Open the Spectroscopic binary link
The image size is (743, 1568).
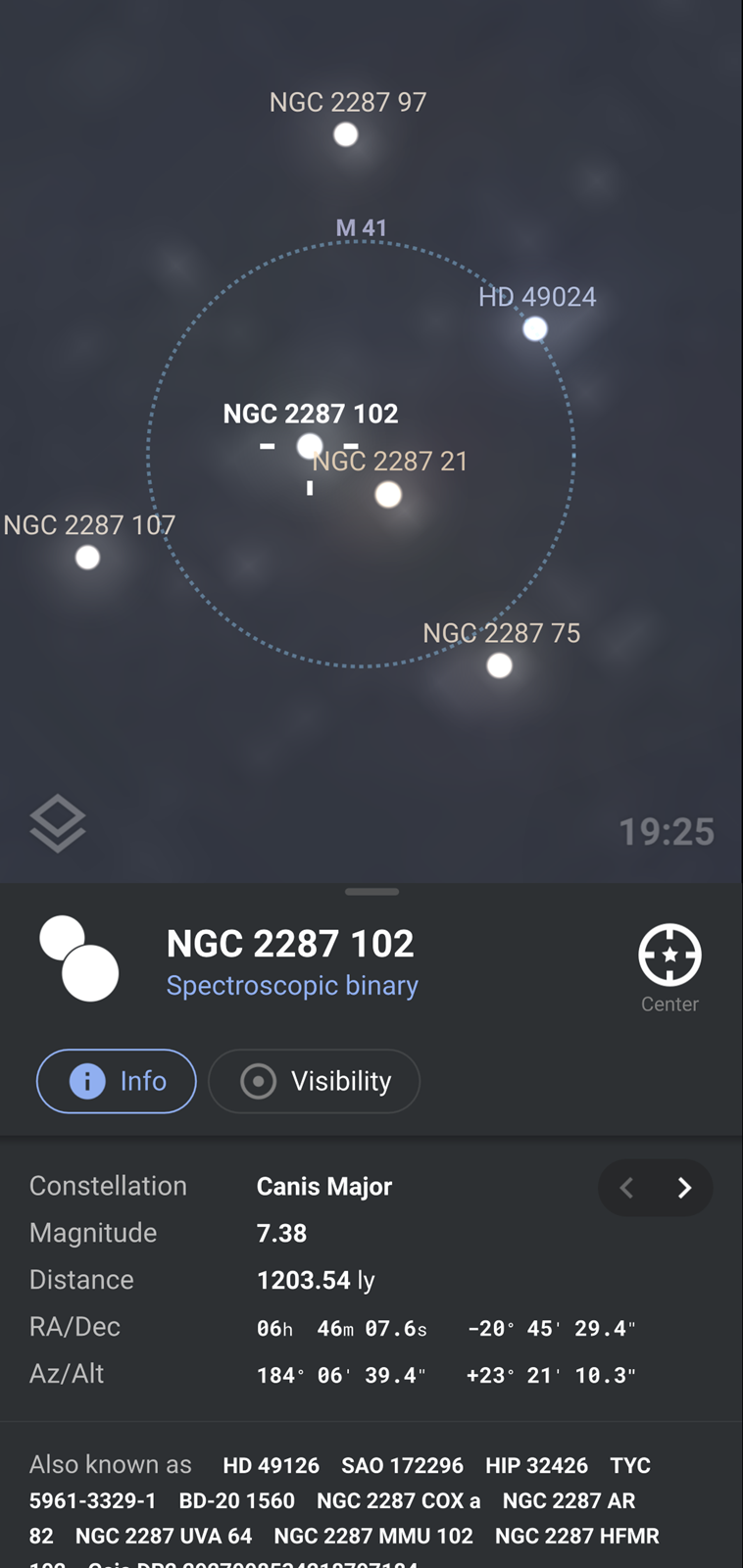292,985
